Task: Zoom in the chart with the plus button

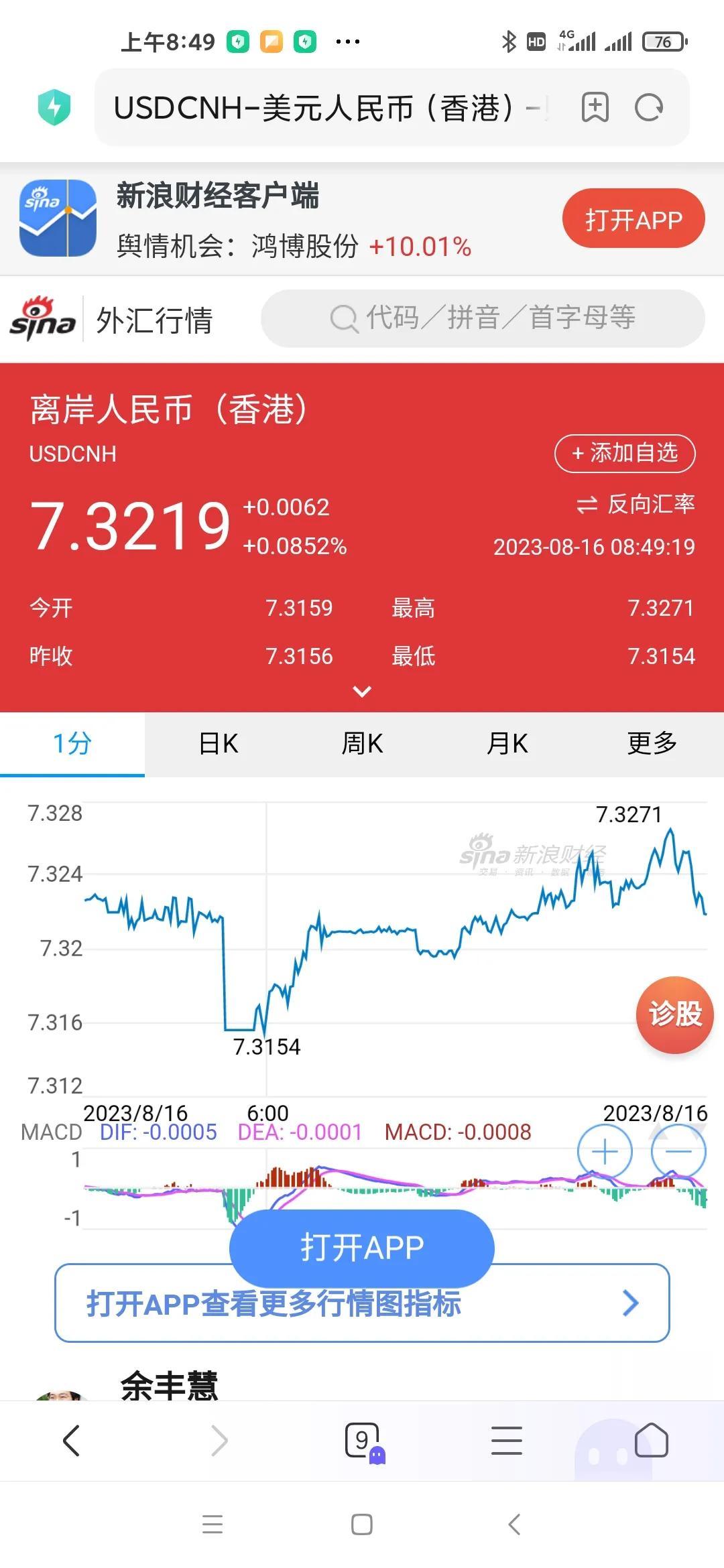Action: coord(605,1152)
